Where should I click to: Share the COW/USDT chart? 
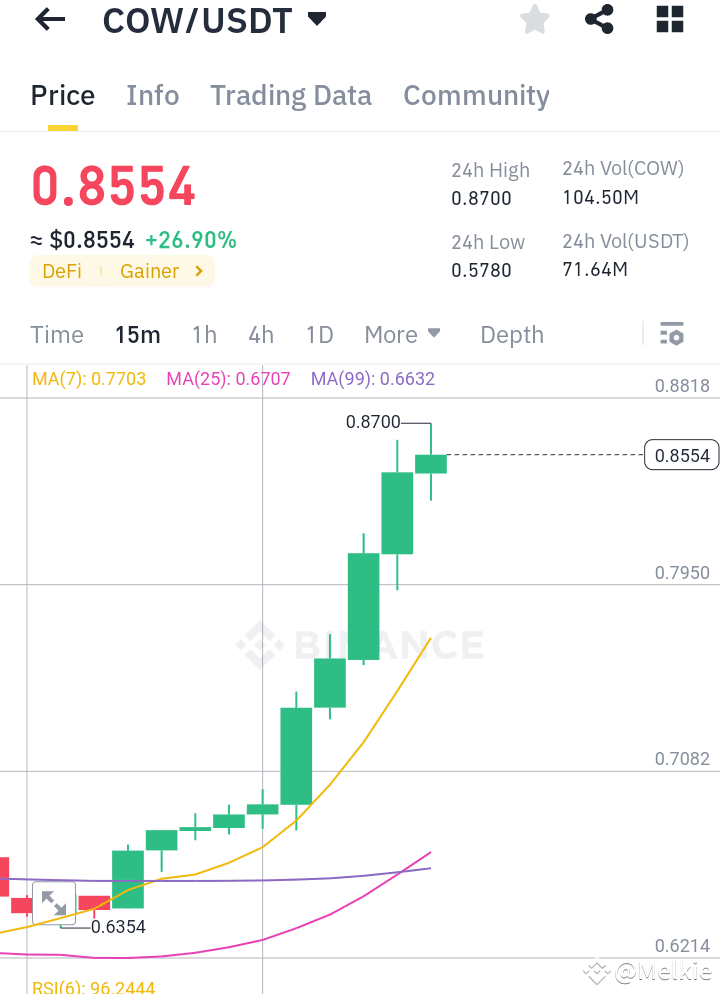[599, 20]
